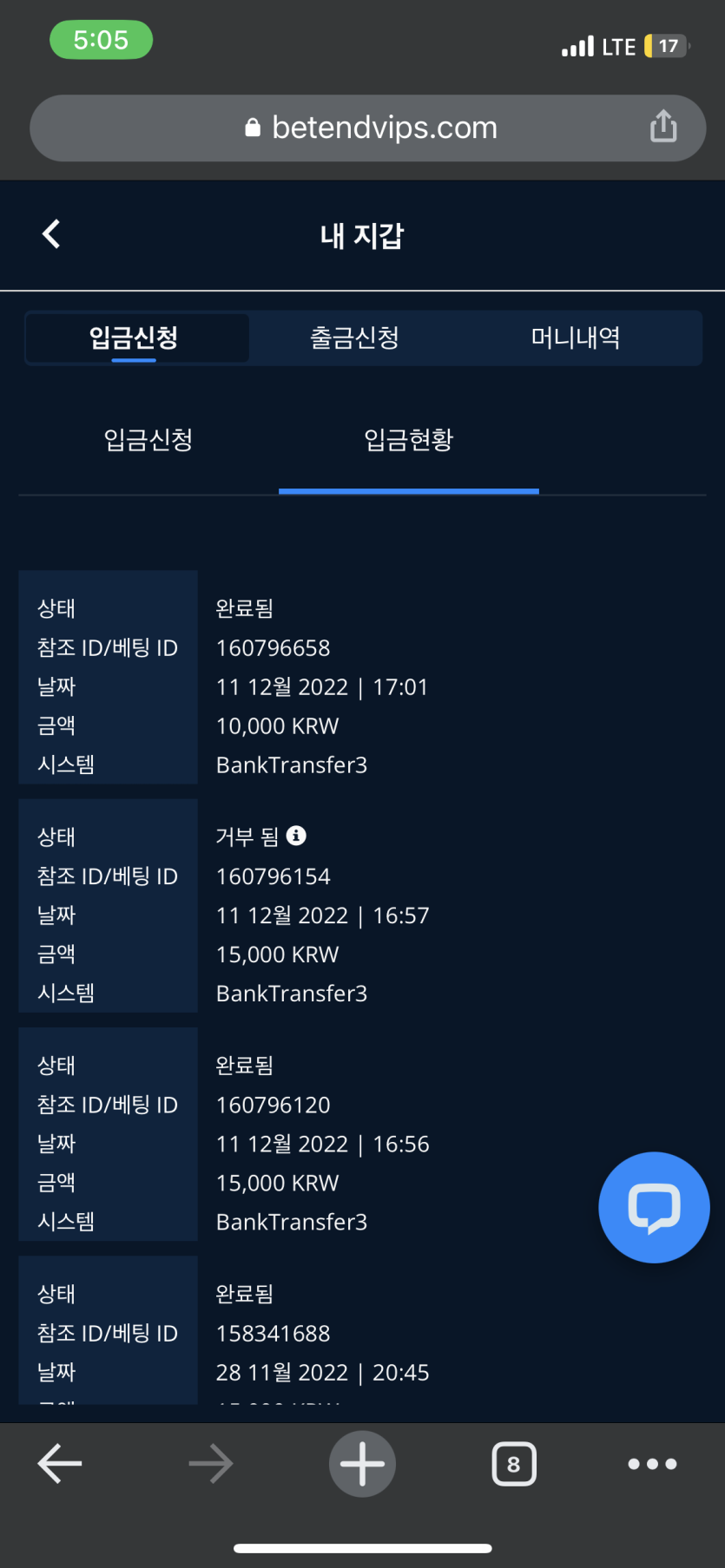Image resolution: width=725 pixels, height=1568 pixels.
Task: Navigate back in the browser toolbar
Action: (60, 1464)
